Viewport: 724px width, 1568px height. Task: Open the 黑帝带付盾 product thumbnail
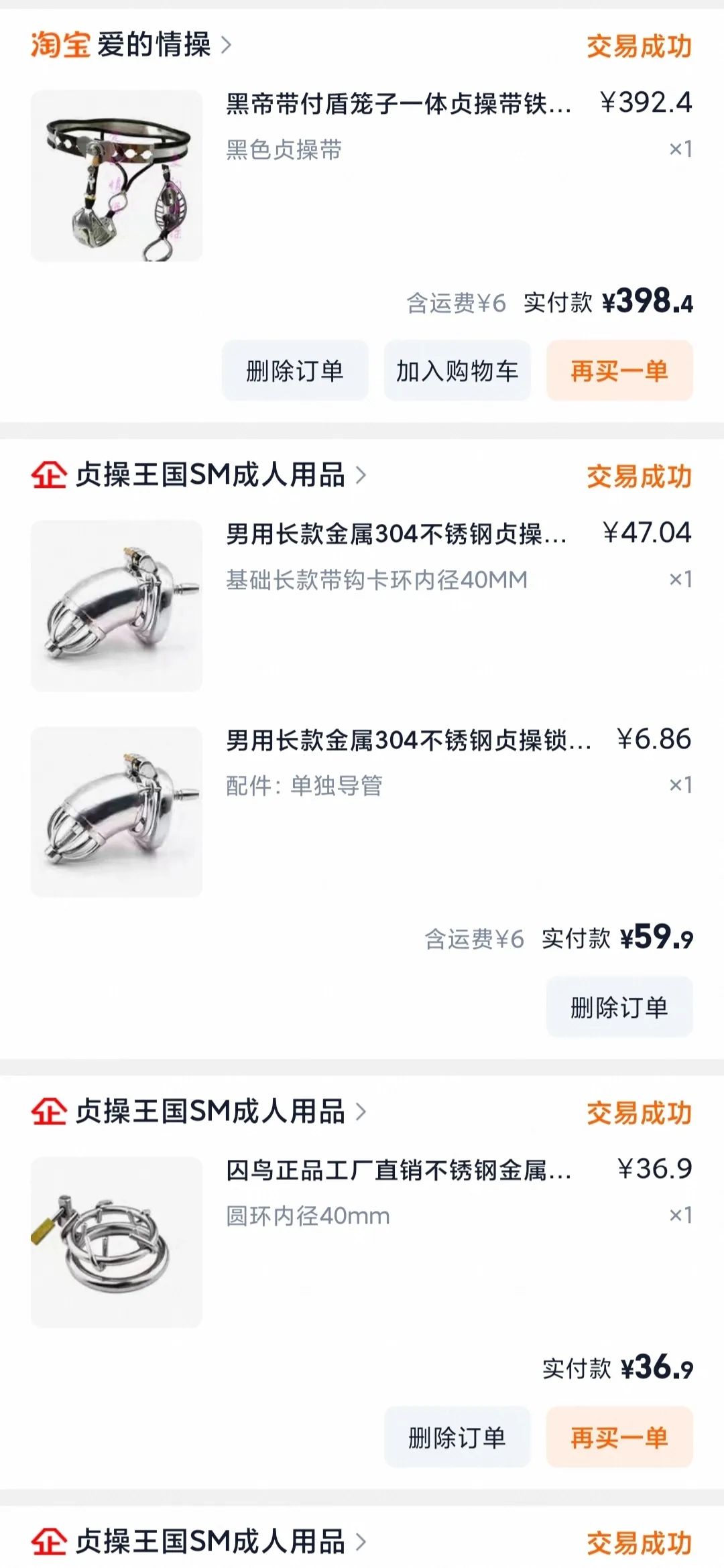117,176
